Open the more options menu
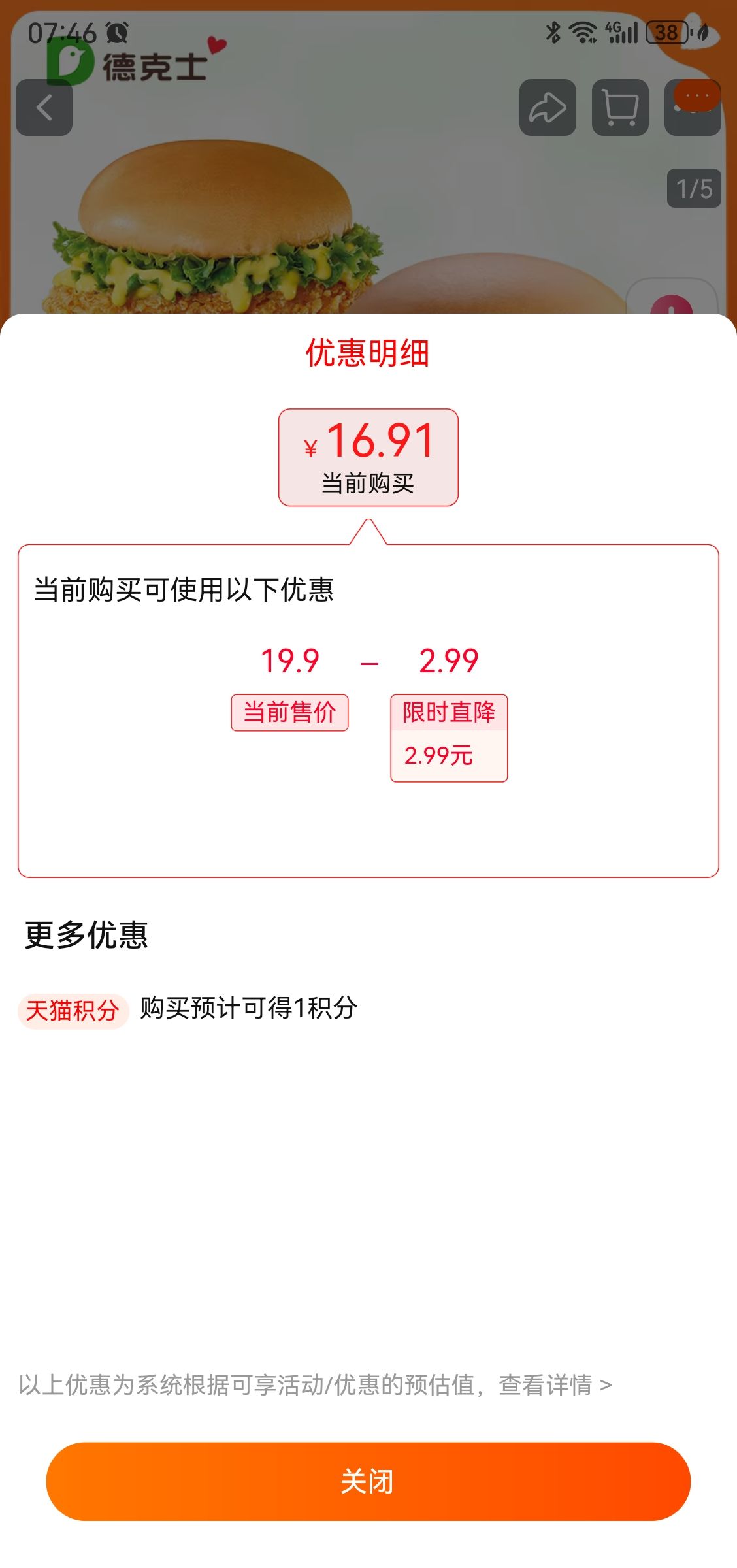This screenshot has width=737, height=1568. click(x=693, y=106)
